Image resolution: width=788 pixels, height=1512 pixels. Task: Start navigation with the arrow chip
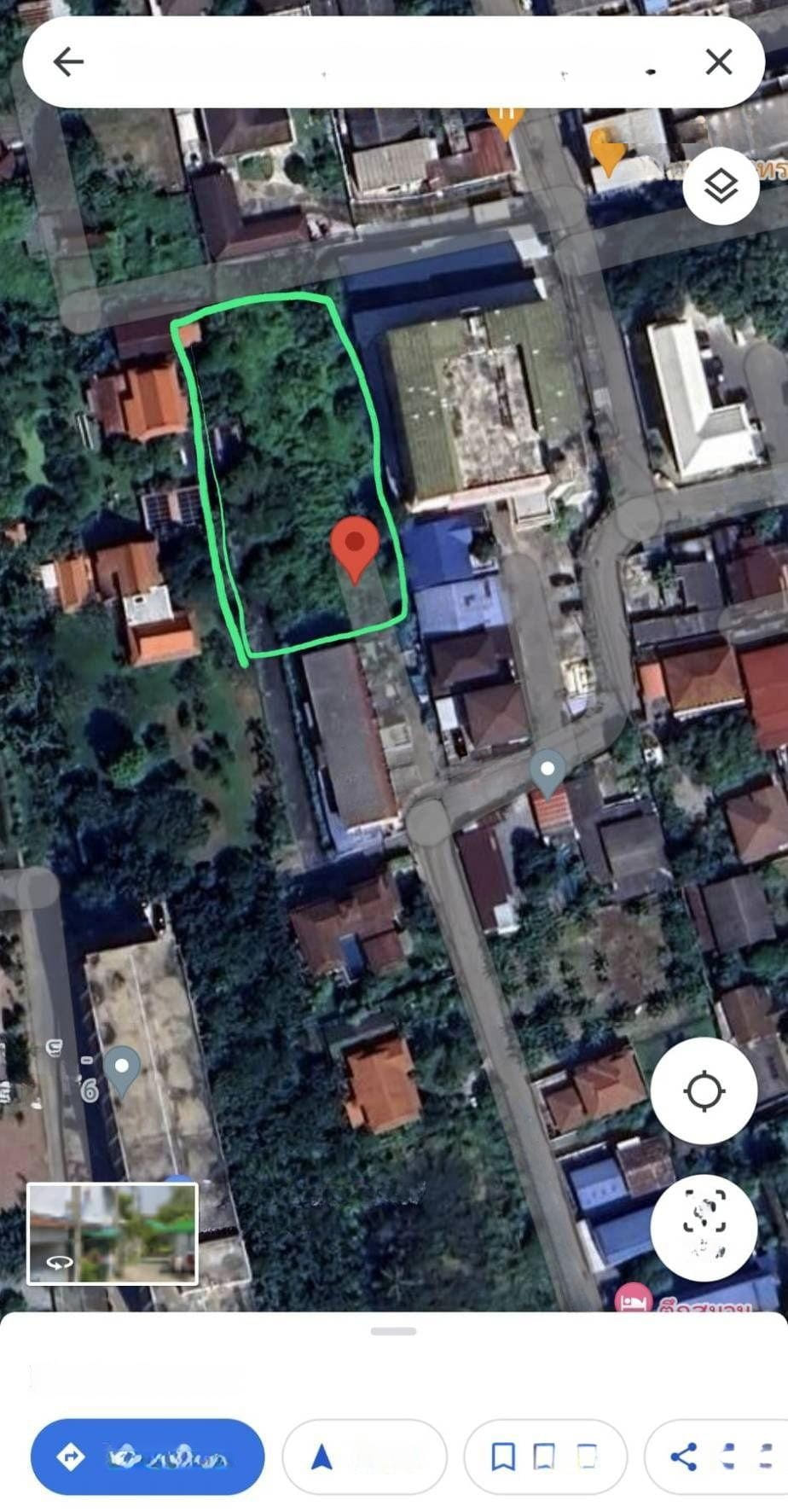(364, 1457)
